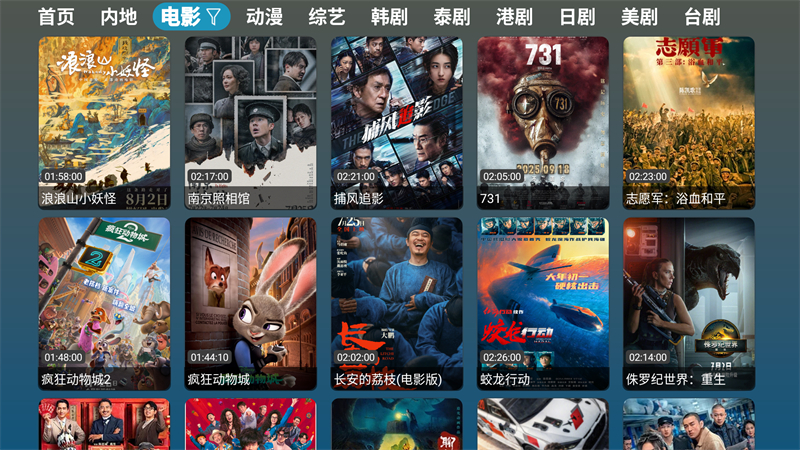800x450 pixels.
Task: Switch to the 港剧 tab
Action: coord(515,17)
